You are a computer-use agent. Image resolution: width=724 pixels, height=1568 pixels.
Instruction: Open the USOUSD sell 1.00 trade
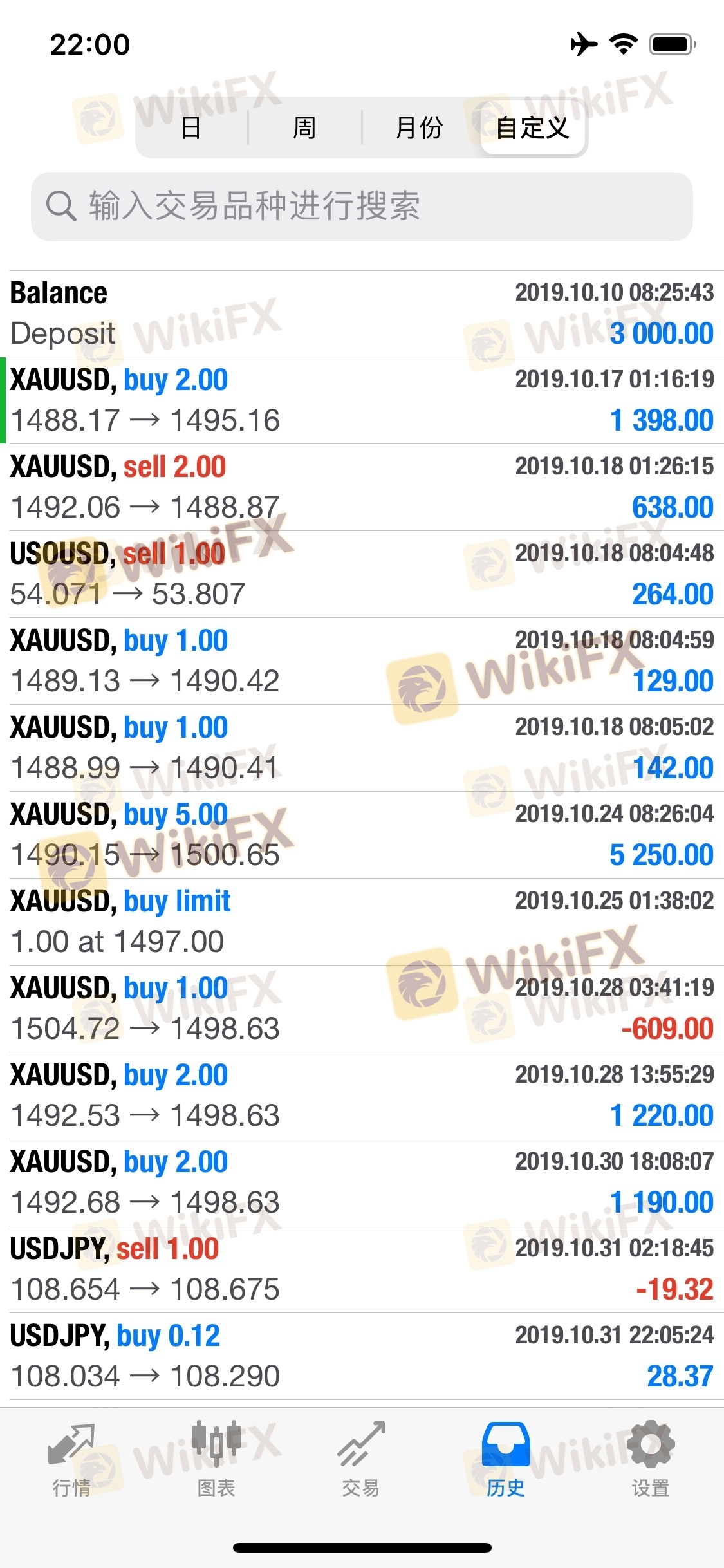click(x=362, y=574)
